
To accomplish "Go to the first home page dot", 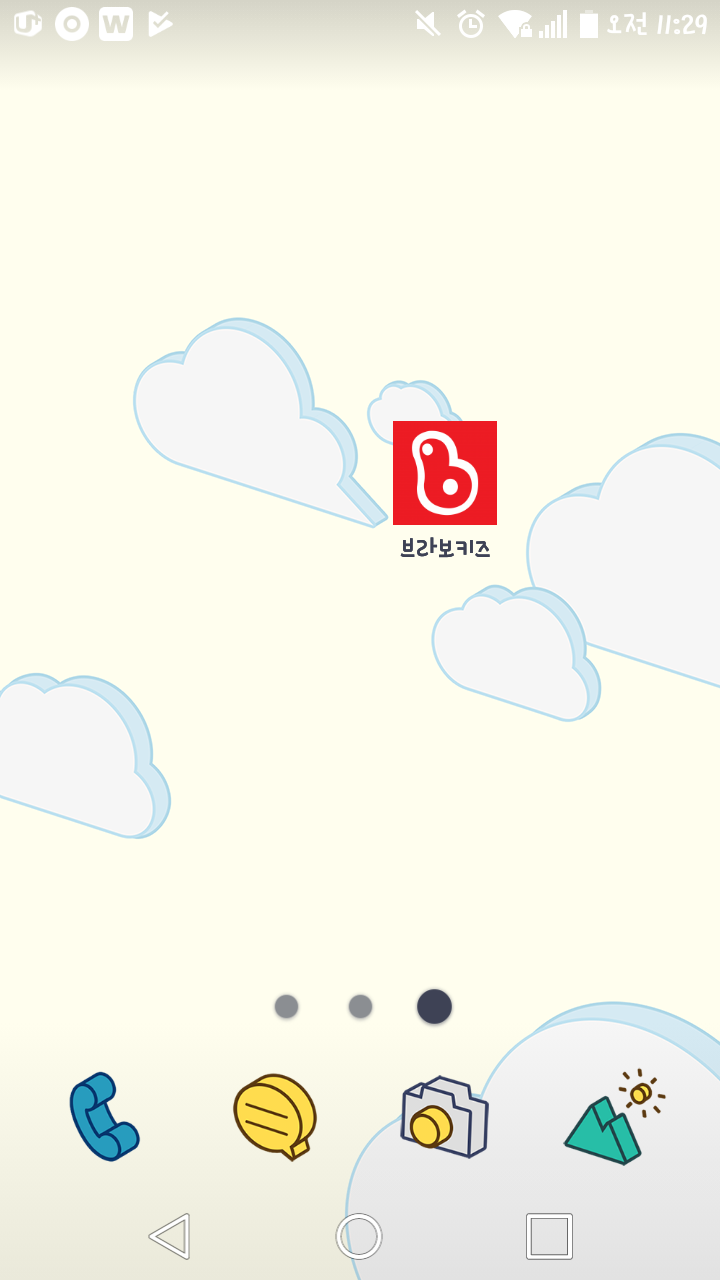I will point(286,1006).
